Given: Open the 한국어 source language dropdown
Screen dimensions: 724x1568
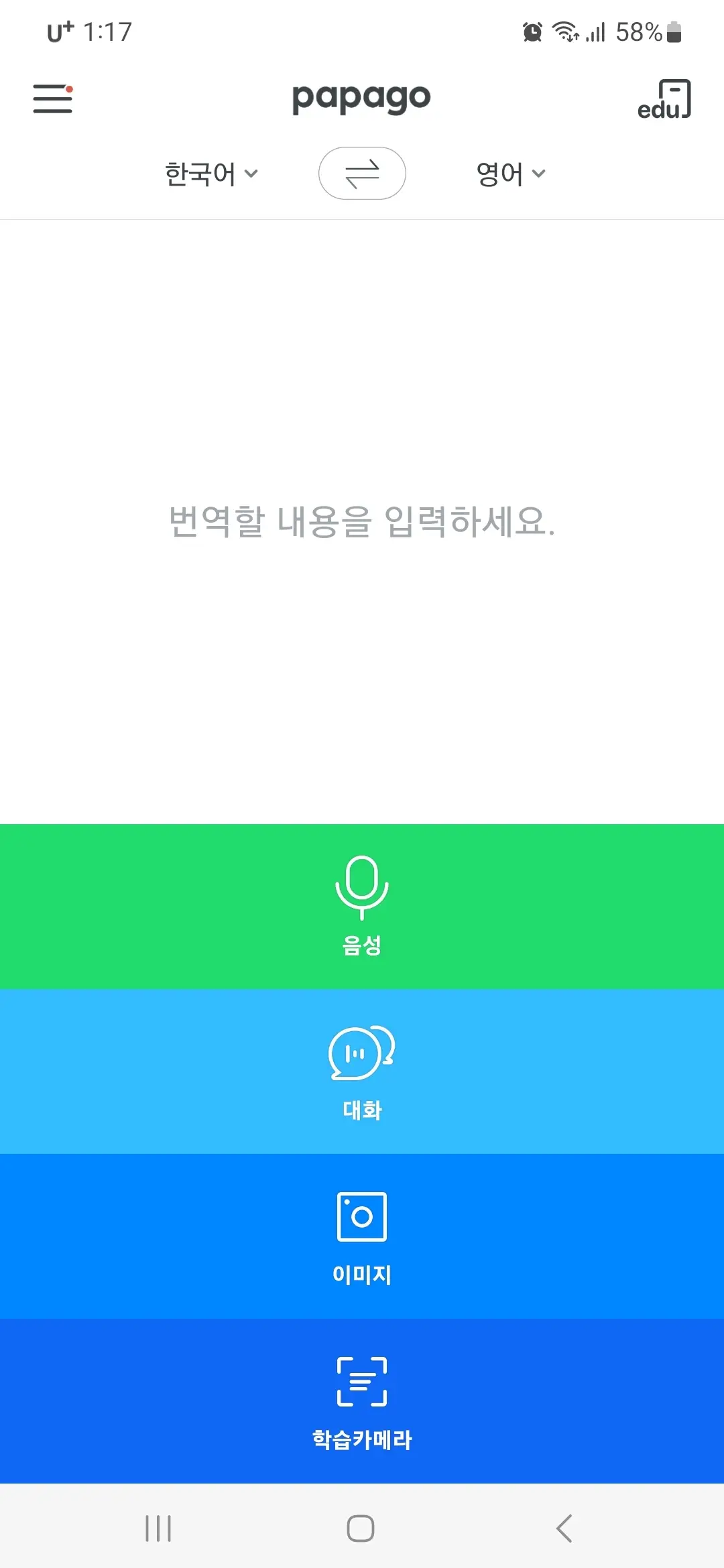Looking at the screenshot, I should [201, 174].
